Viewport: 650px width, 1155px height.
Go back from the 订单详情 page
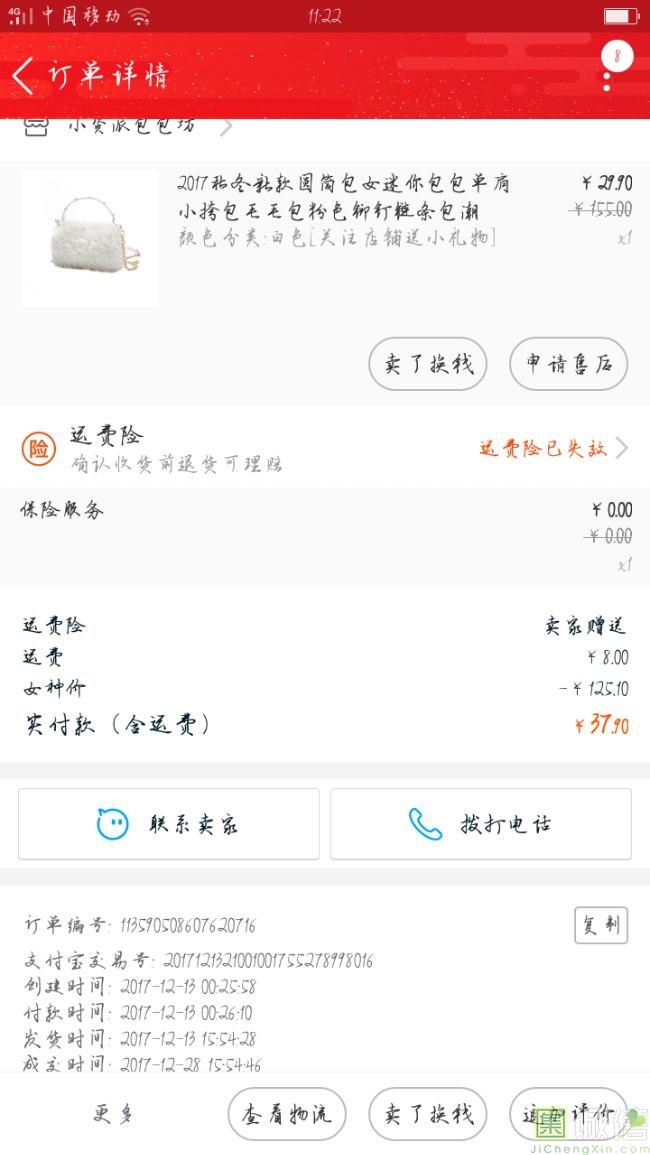(x=24, y=76)
